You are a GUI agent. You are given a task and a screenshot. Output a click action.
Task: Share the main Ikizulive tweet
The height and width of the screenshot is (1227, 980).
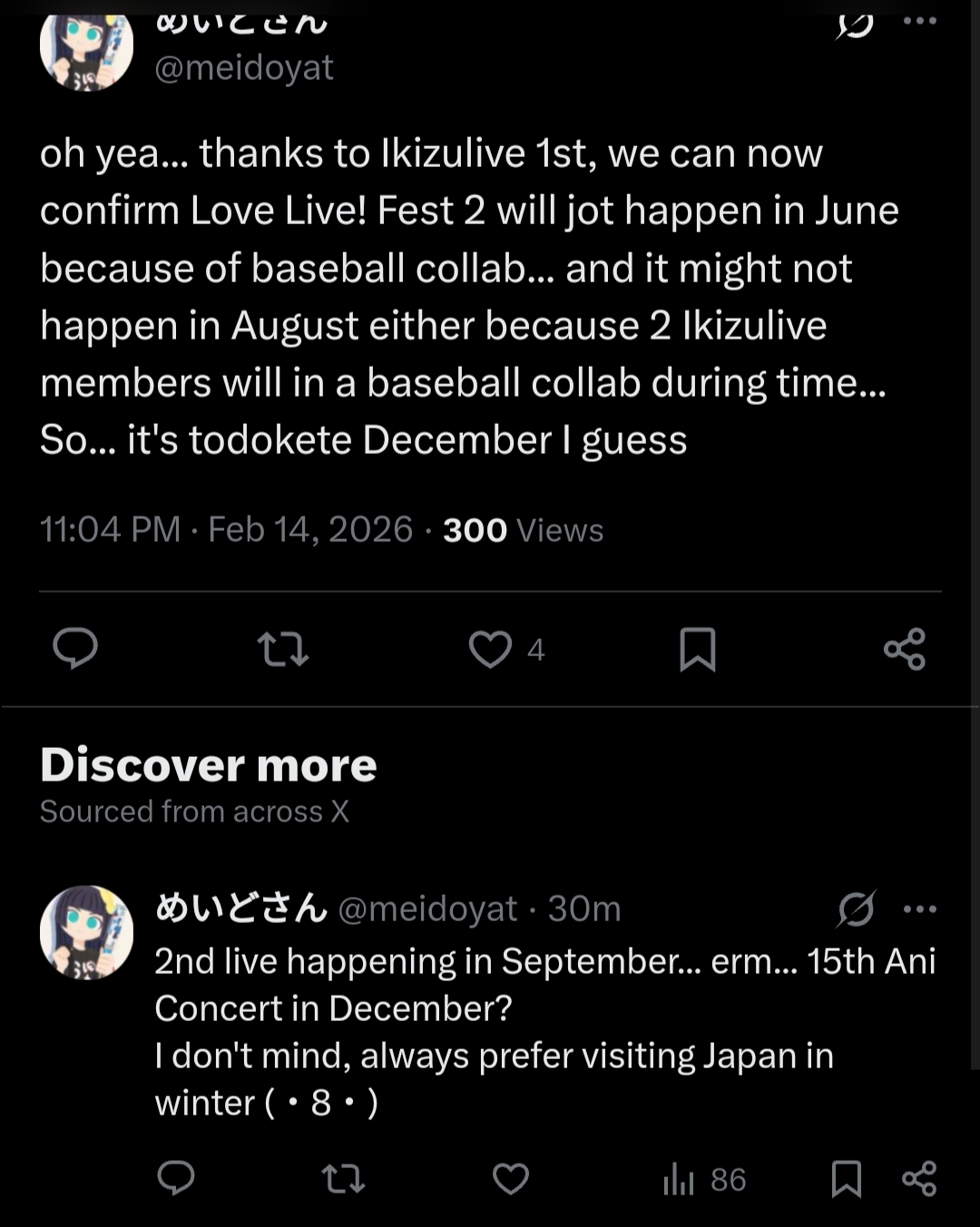(904, 650)
